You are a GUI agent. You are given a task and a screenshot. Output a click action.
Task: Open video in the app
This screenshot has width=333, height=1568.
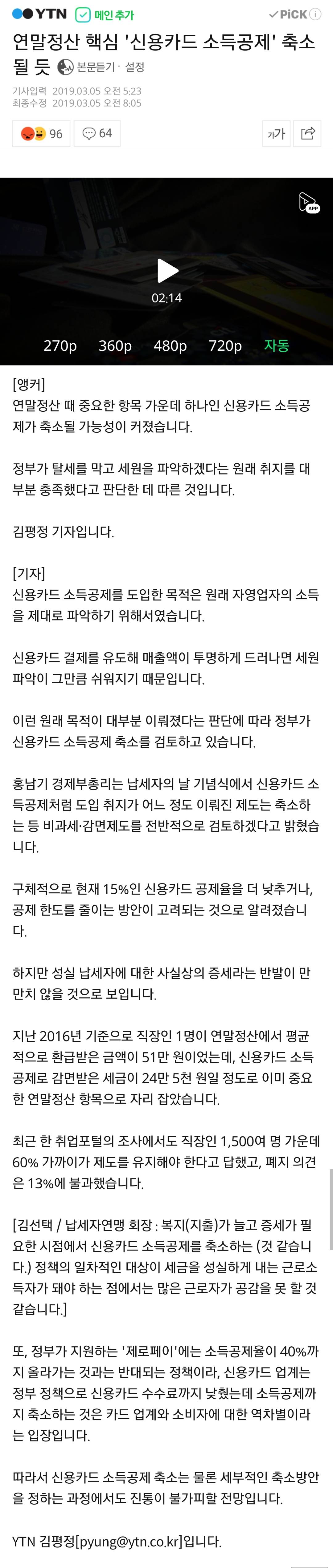pyautogui.click(x=309, y=203)
